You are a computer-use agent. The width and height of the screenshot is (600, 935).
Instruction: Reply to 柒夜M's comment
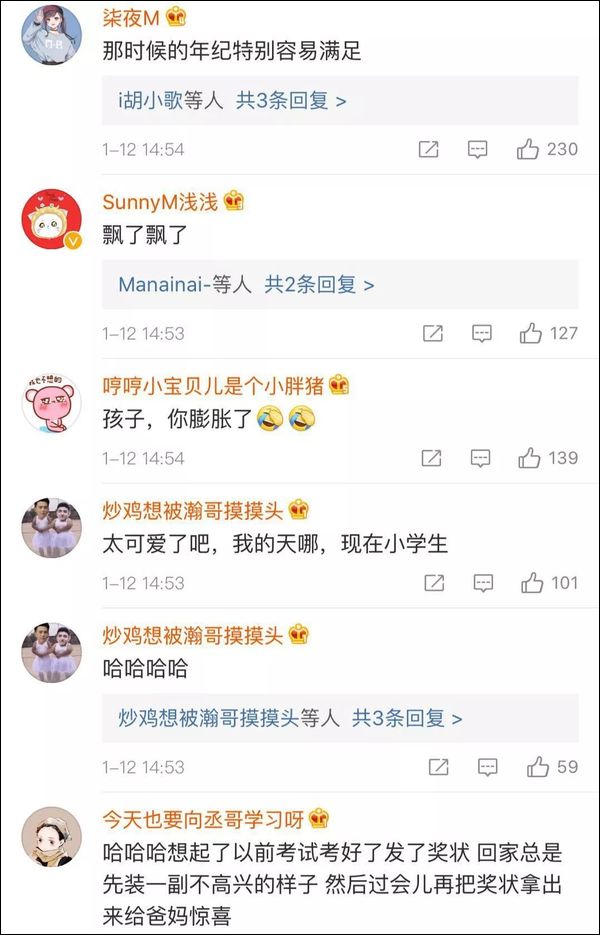click(478, 149)
